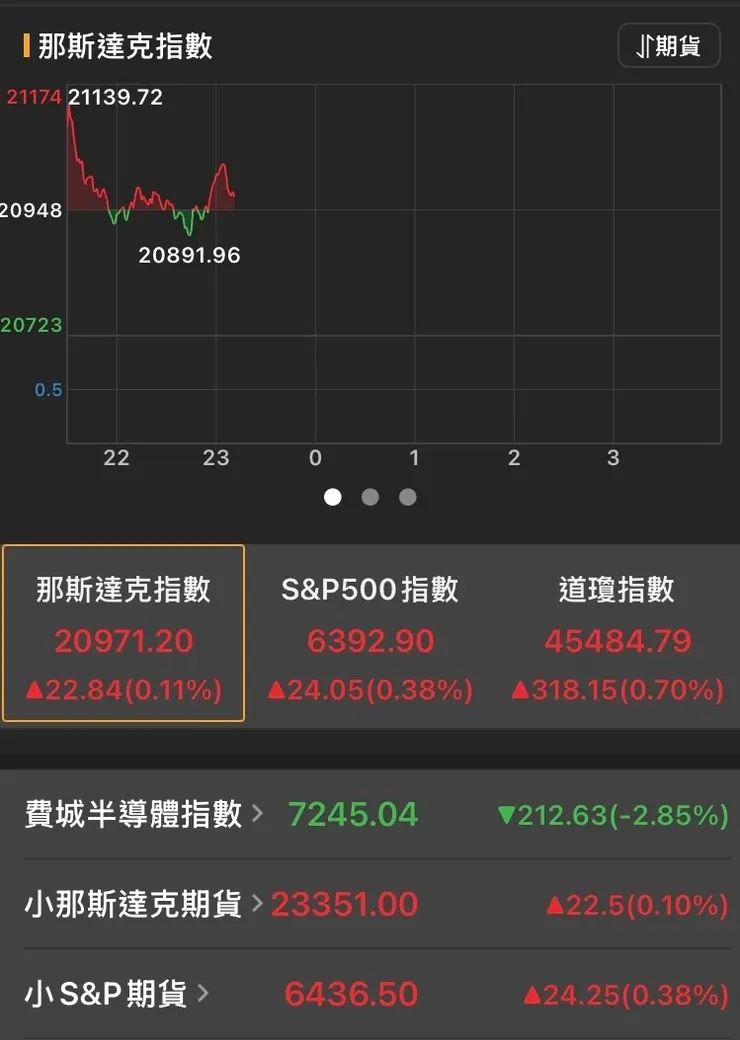Select the 道瓊指數 index card
740x1040 pixels.
(x=617, y=634)
